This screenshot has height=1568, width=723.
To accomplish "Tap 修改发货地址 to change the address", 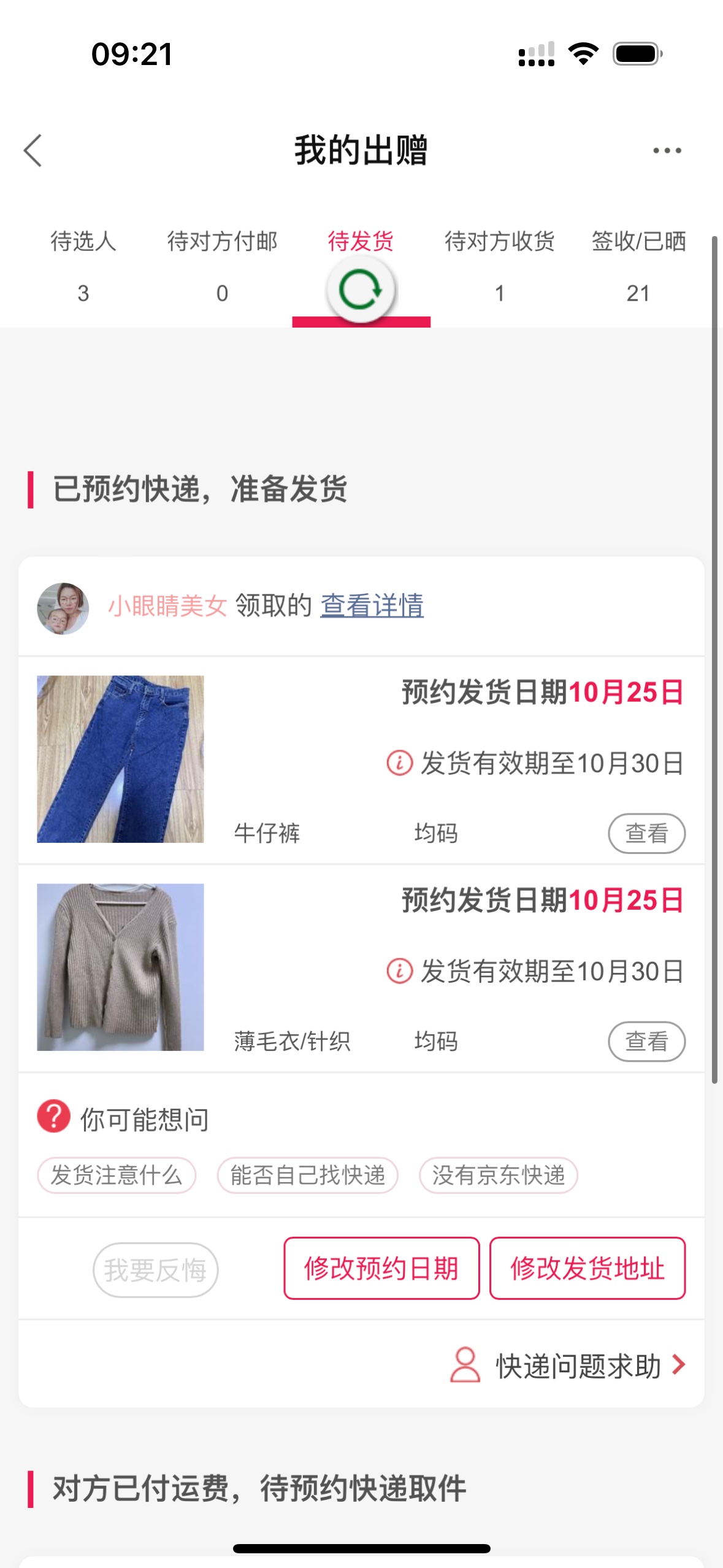I will (x=587, y=1268).
